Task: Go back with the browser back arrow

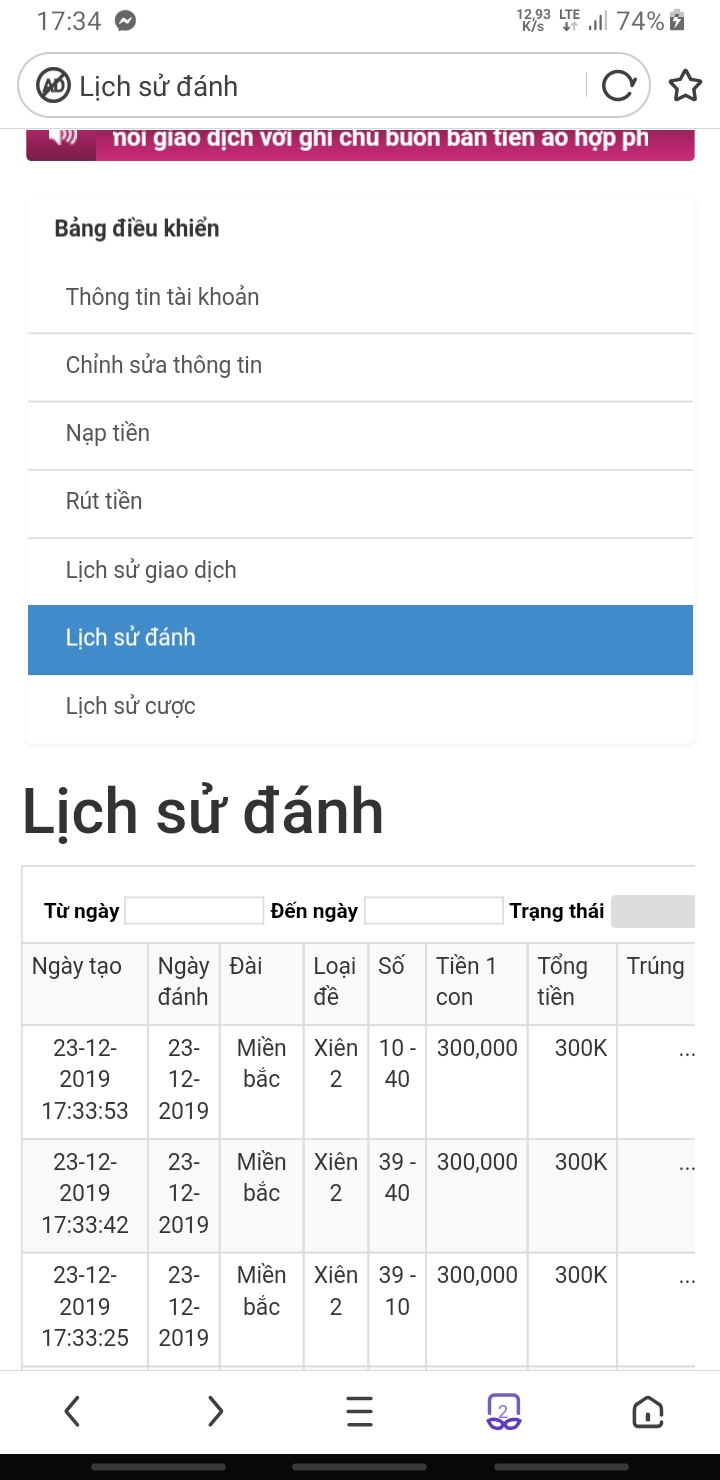Action: click(72, 1412)
